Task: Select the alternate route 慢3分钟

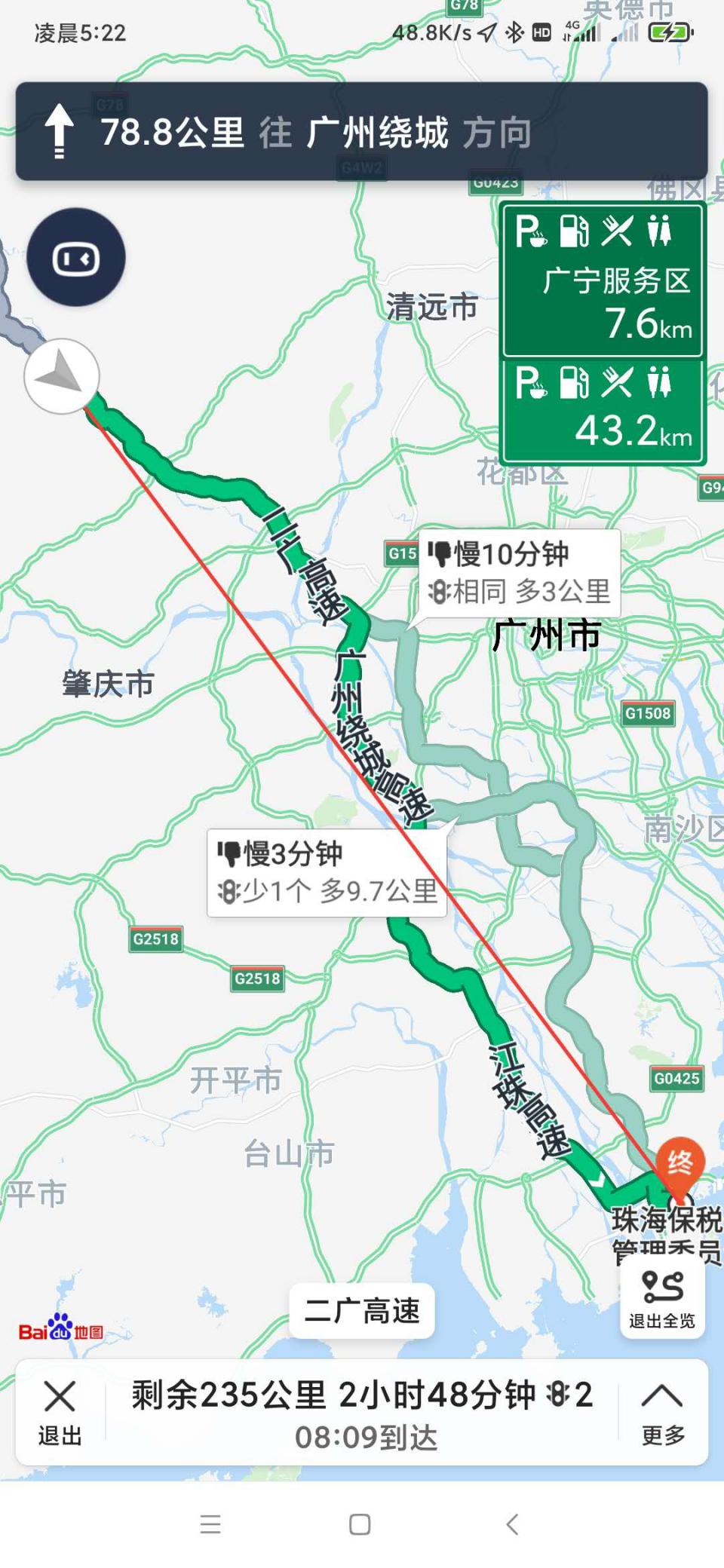Action: click(x=327, y=873)
